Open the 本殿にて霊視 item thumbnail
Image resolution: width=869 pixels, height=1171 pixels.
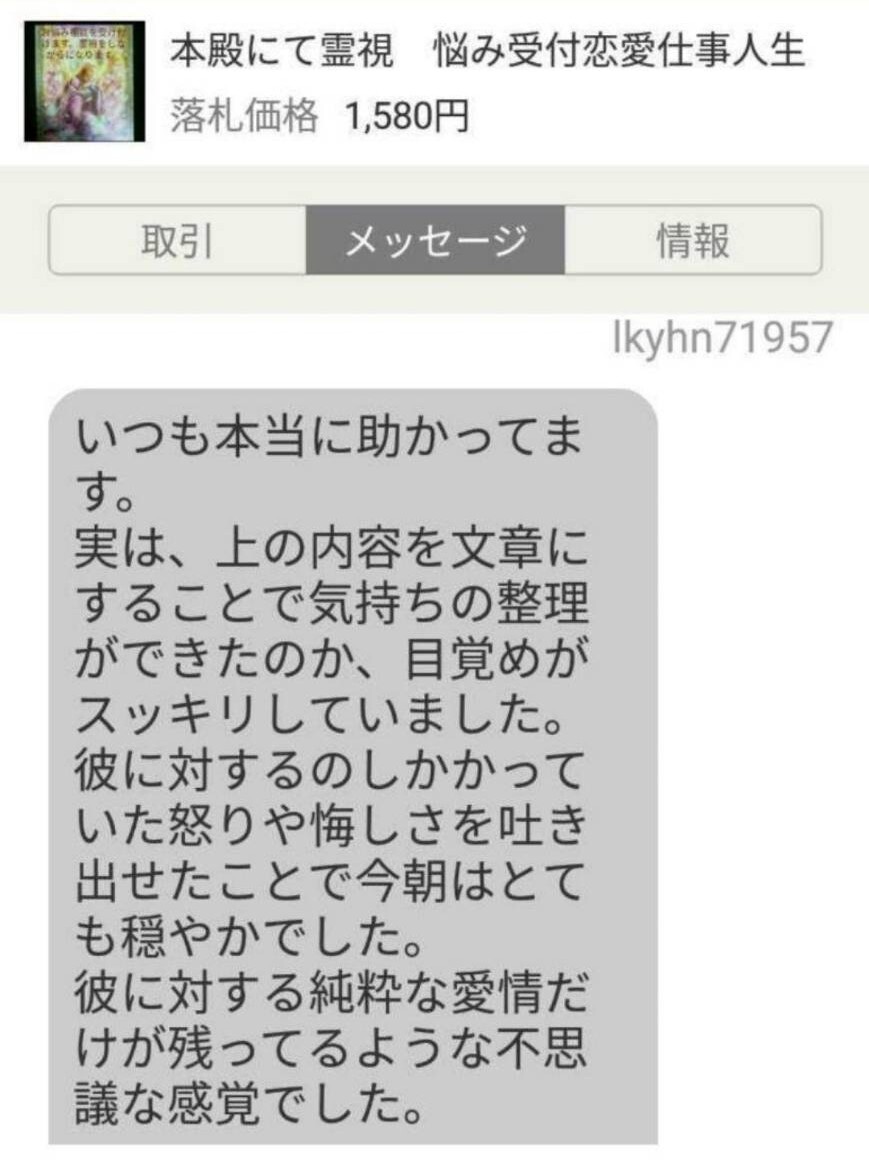85,82
